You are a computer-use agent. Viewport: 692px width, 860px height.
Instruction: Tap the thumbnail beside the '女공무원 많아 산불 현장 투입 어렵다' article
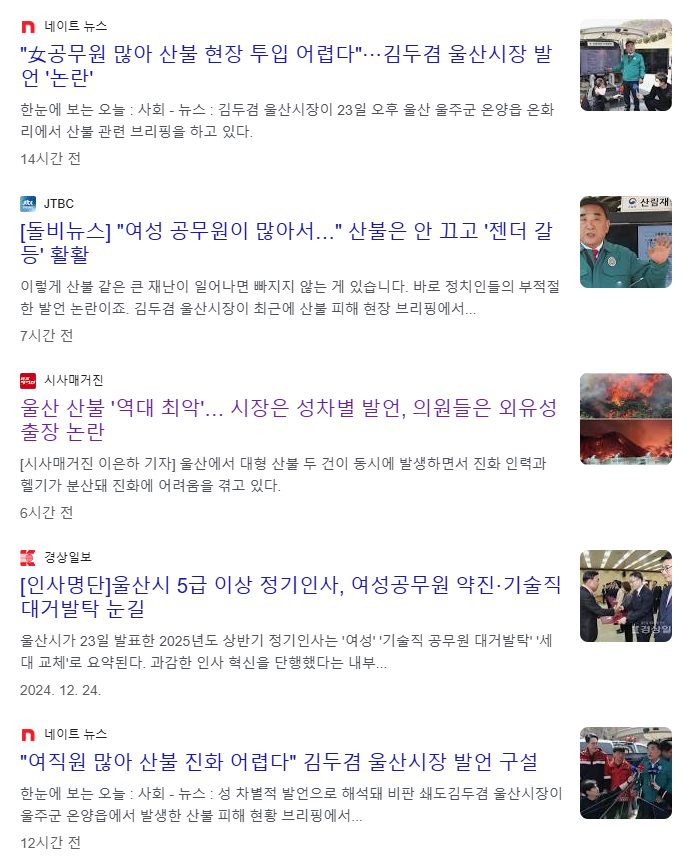coord(625,65)
